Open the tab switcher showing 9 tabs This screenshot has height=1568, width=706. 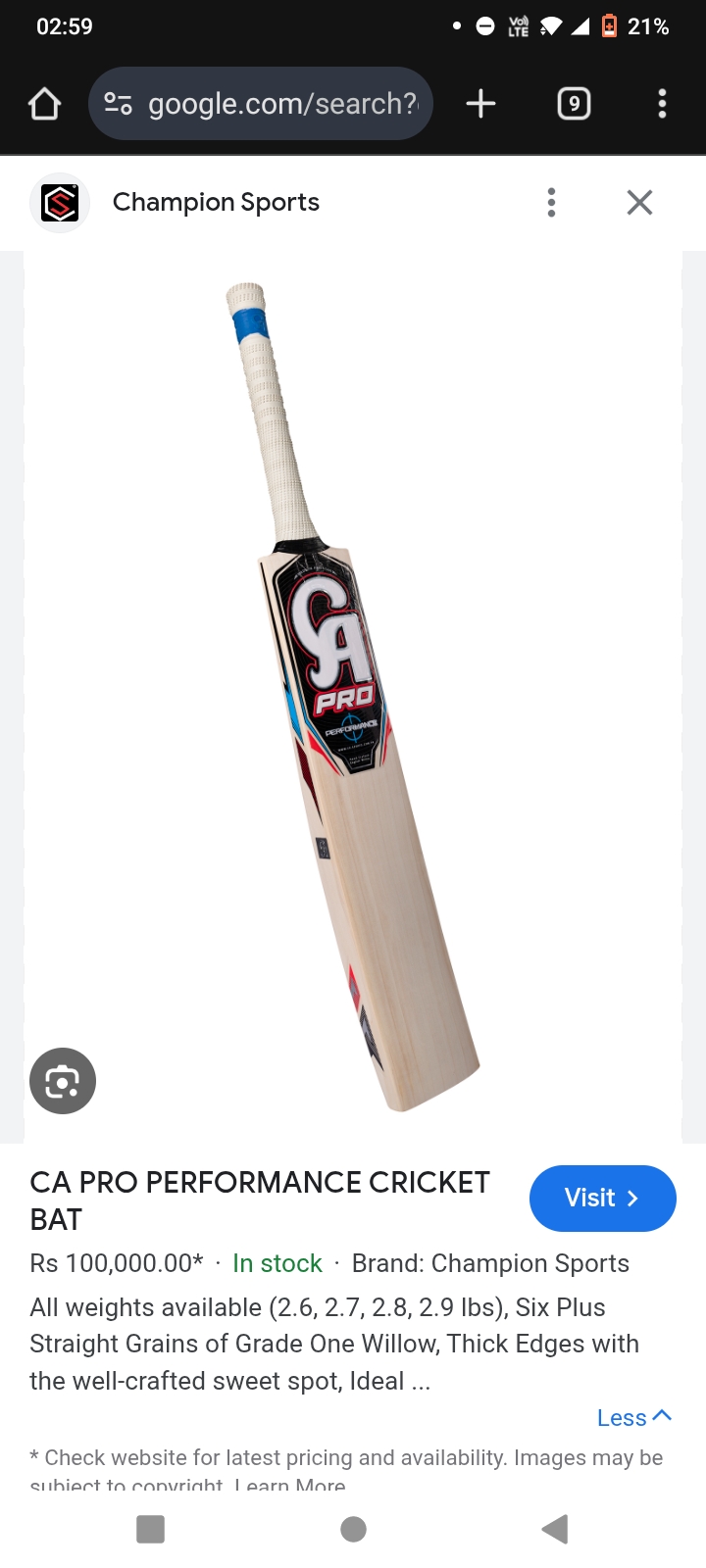coord(574,104)
